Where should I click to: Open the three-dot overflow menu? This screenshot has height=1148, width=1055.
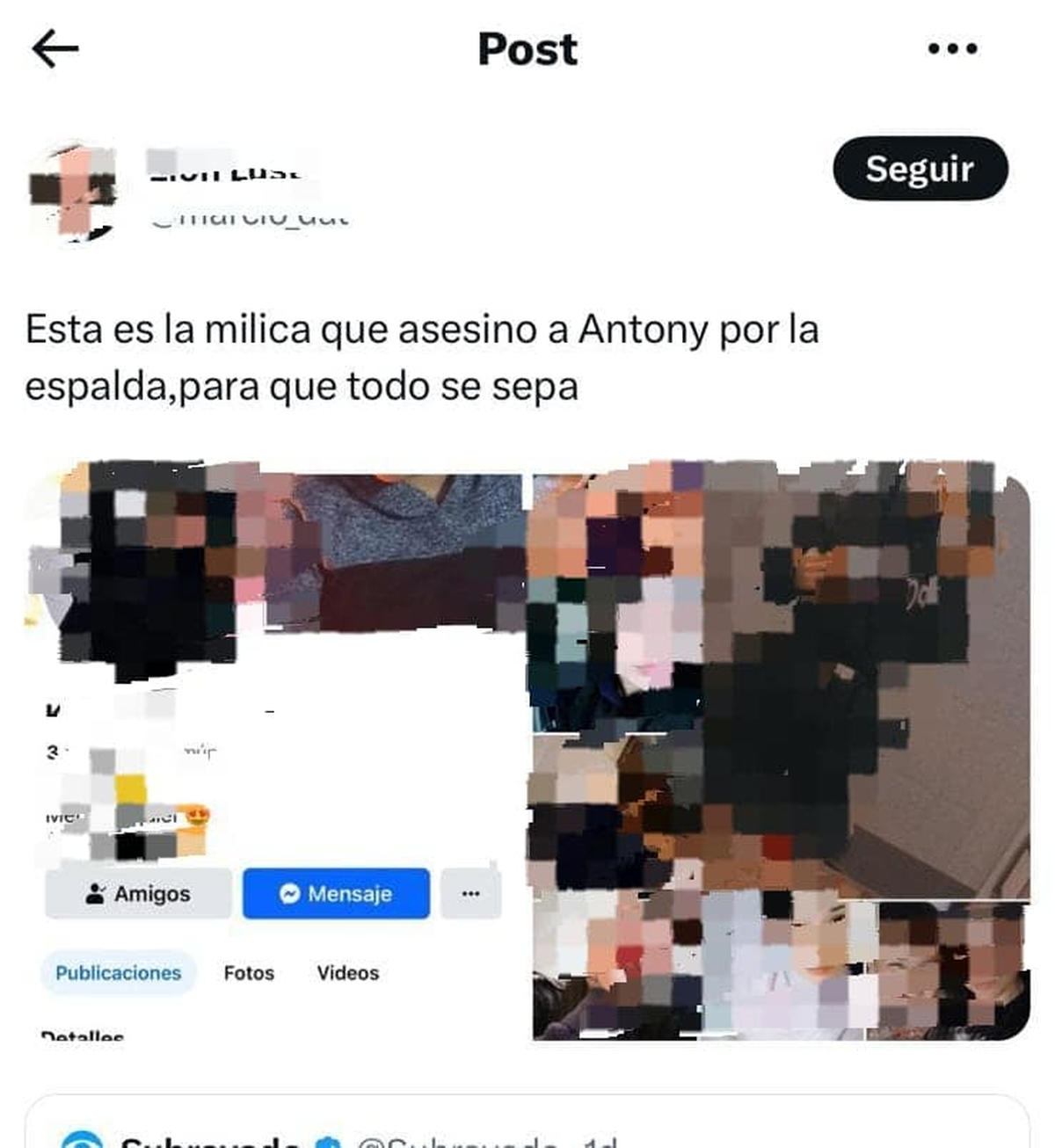point(952,49)
